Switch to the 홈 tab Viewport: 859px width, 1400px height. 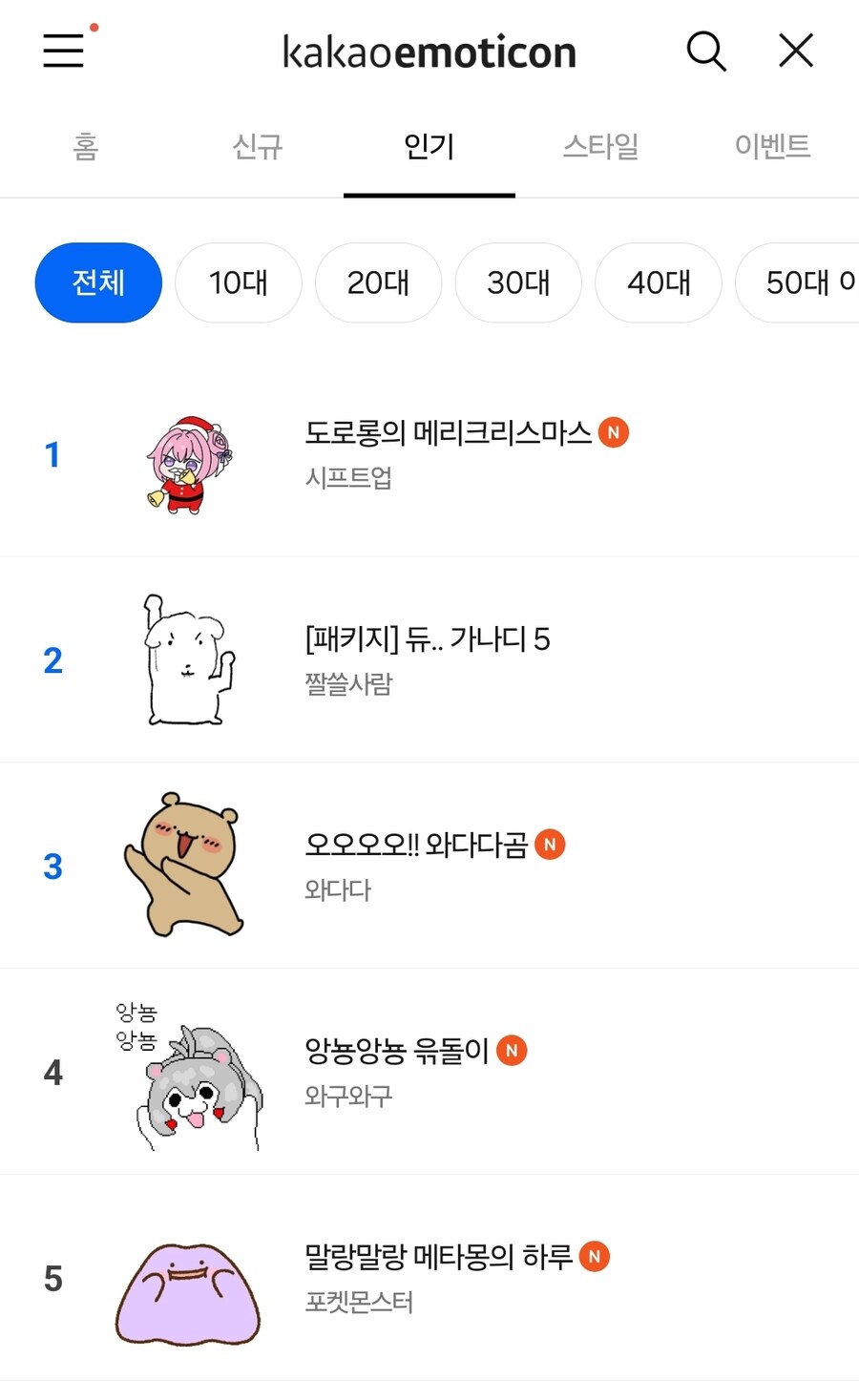click(84, 148)
